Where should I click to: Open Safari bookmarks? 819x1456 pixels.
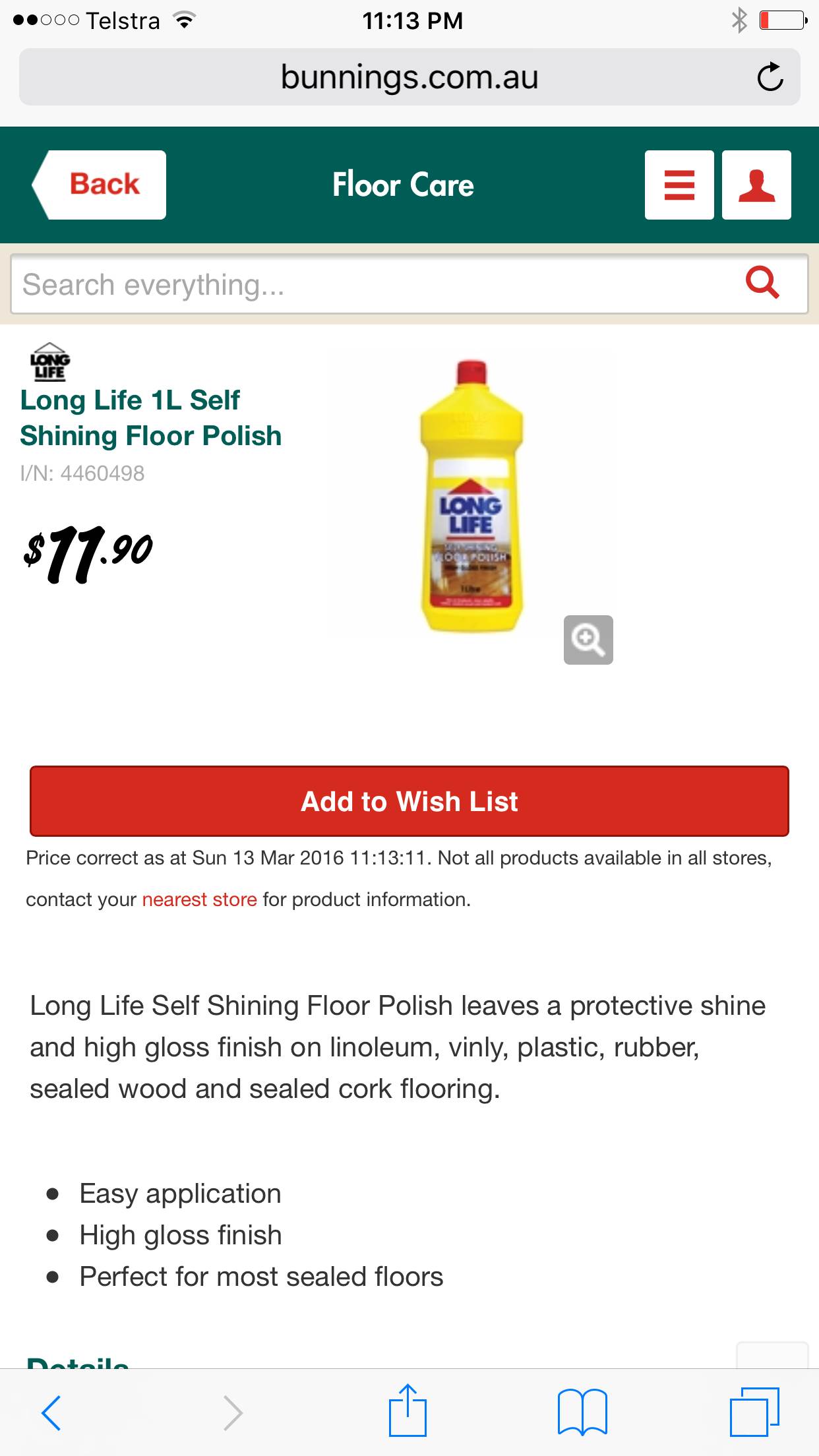[582, 1412]
